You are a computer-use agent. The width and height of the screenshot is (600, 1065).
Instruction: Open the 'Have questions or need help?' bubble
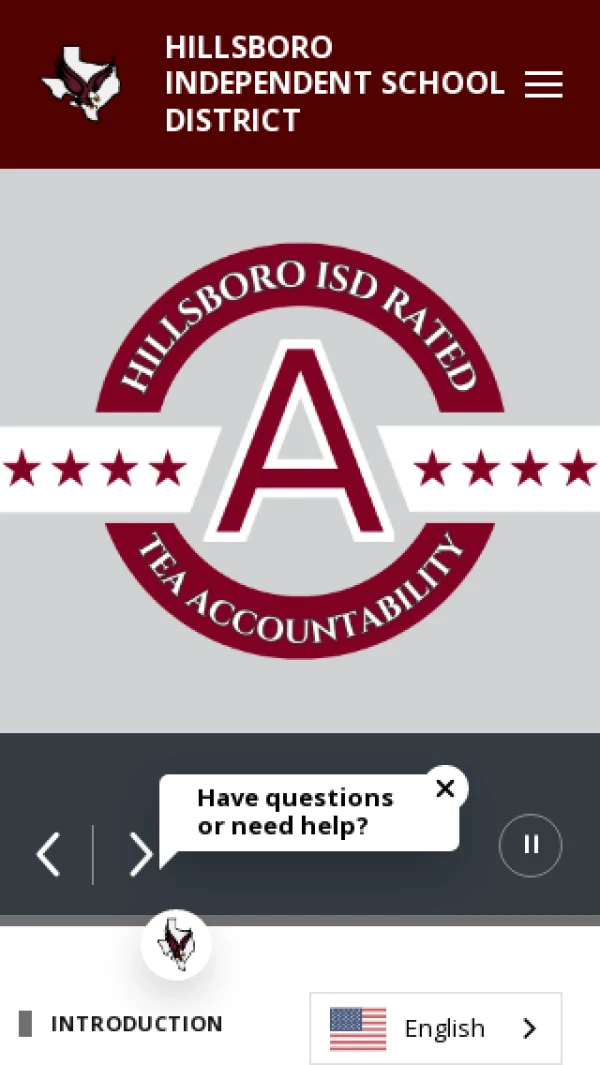pyautogui.click(x=295, y=812)
